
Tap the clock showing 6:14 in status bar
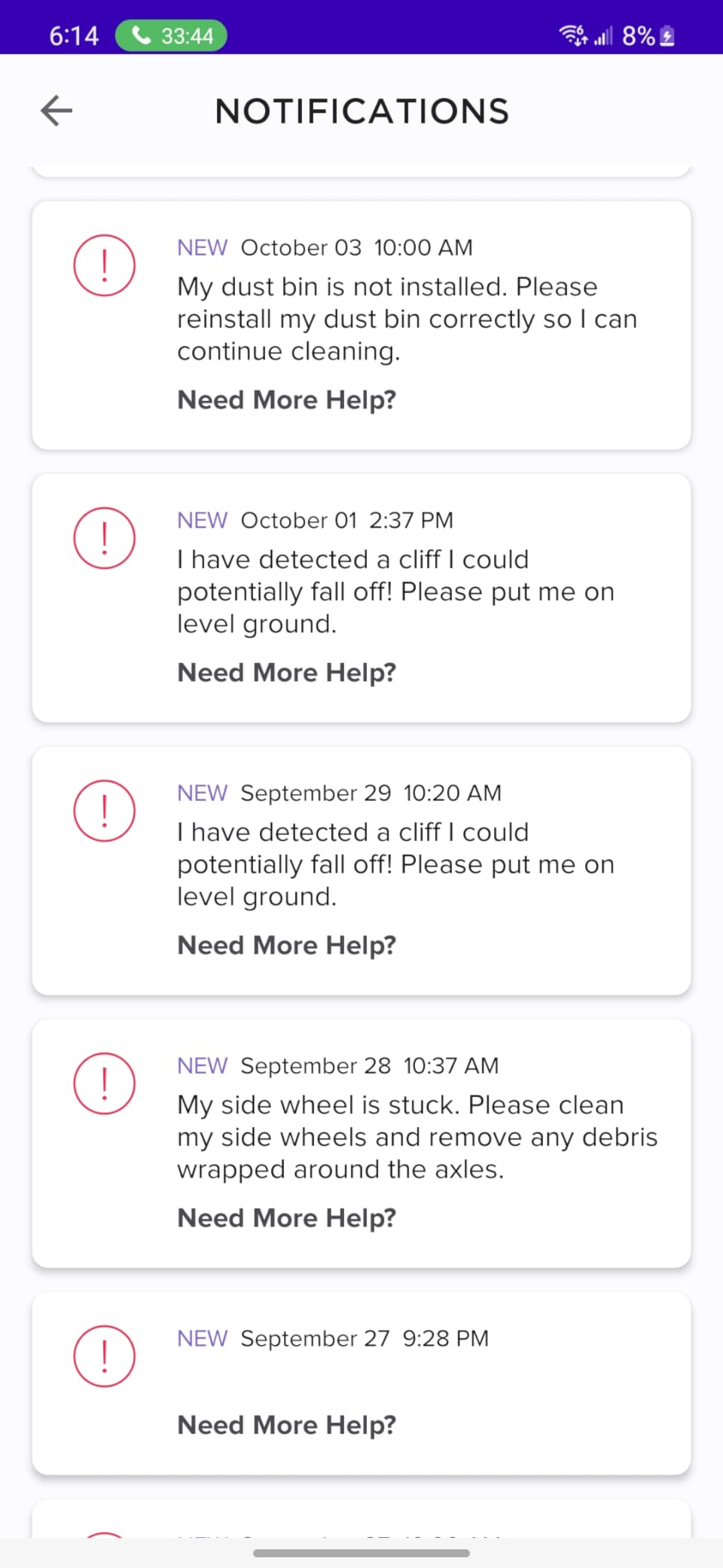[73, 35]
